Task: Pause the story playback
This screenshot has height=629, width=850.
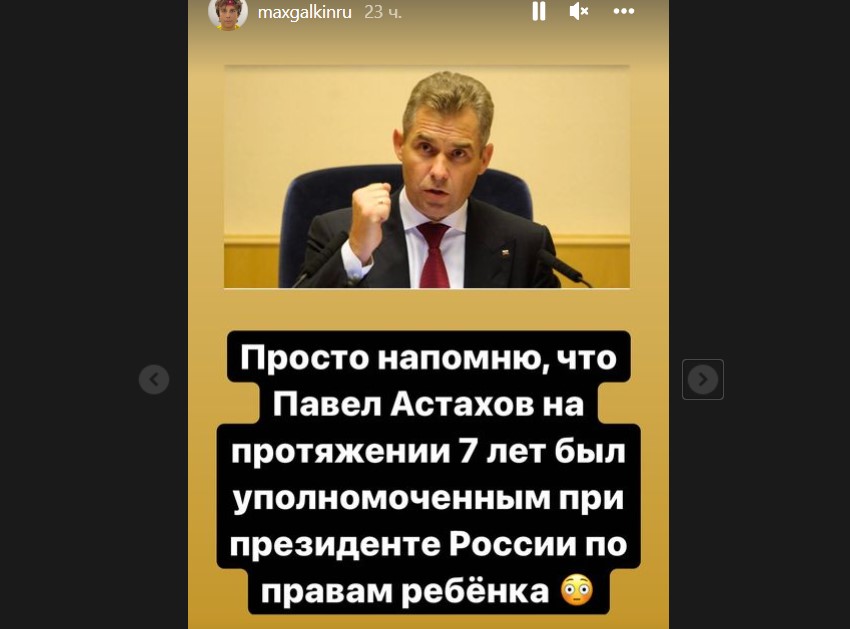Action: click(539, 12)
